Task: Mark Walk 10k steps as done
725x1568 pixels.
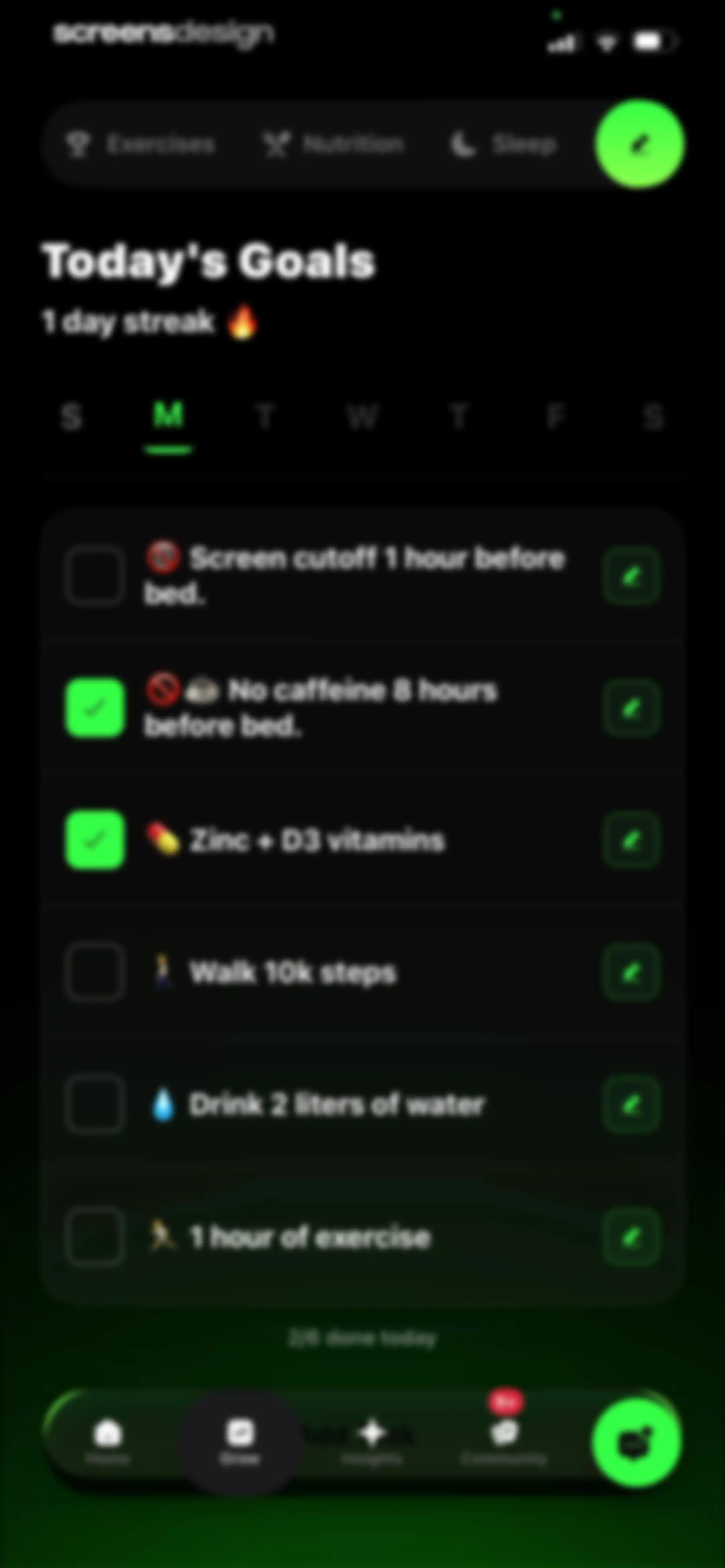Action: click(x=95, y=972)
